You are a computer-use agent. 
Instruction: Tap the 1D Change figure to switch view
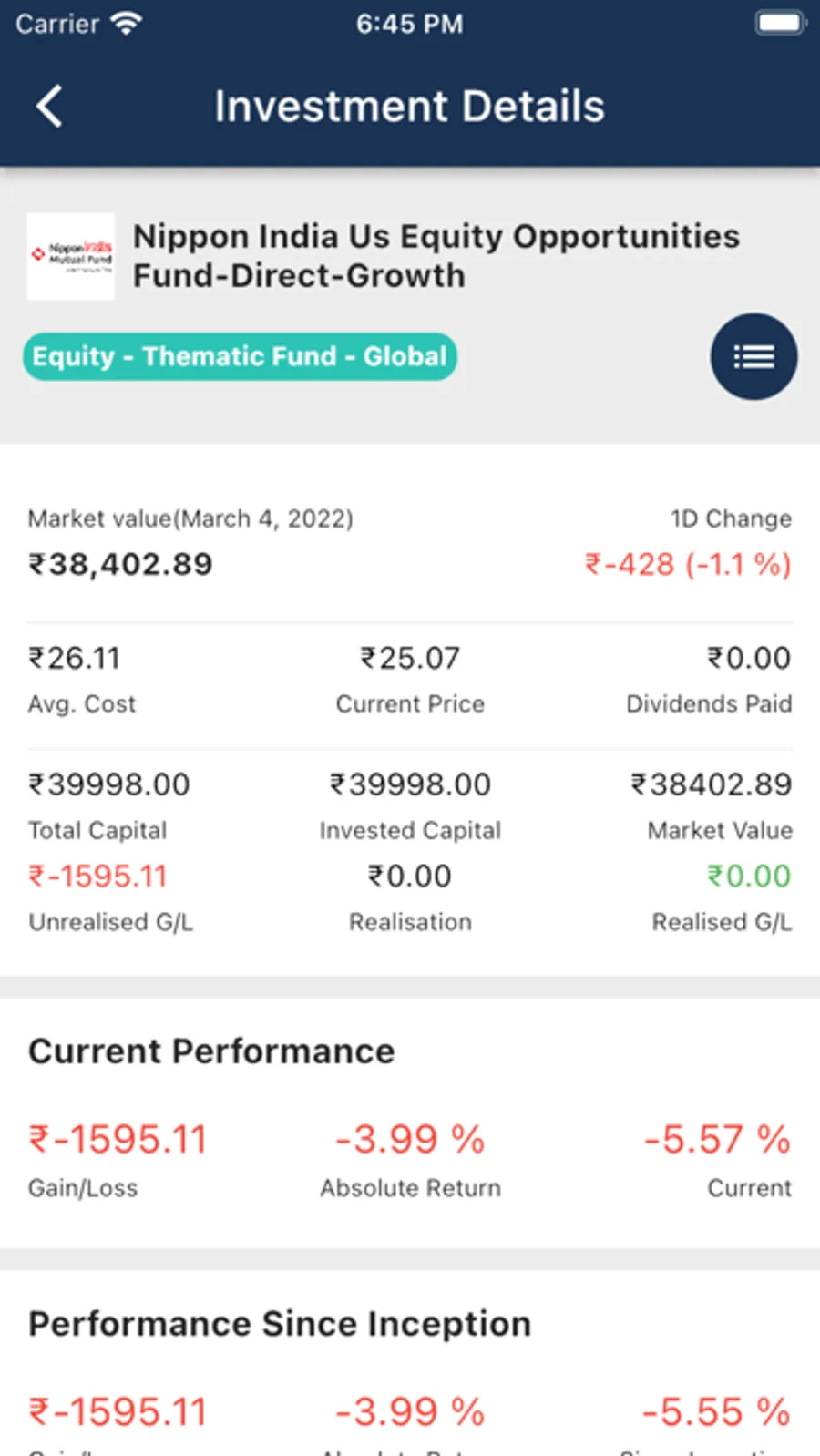690,564
